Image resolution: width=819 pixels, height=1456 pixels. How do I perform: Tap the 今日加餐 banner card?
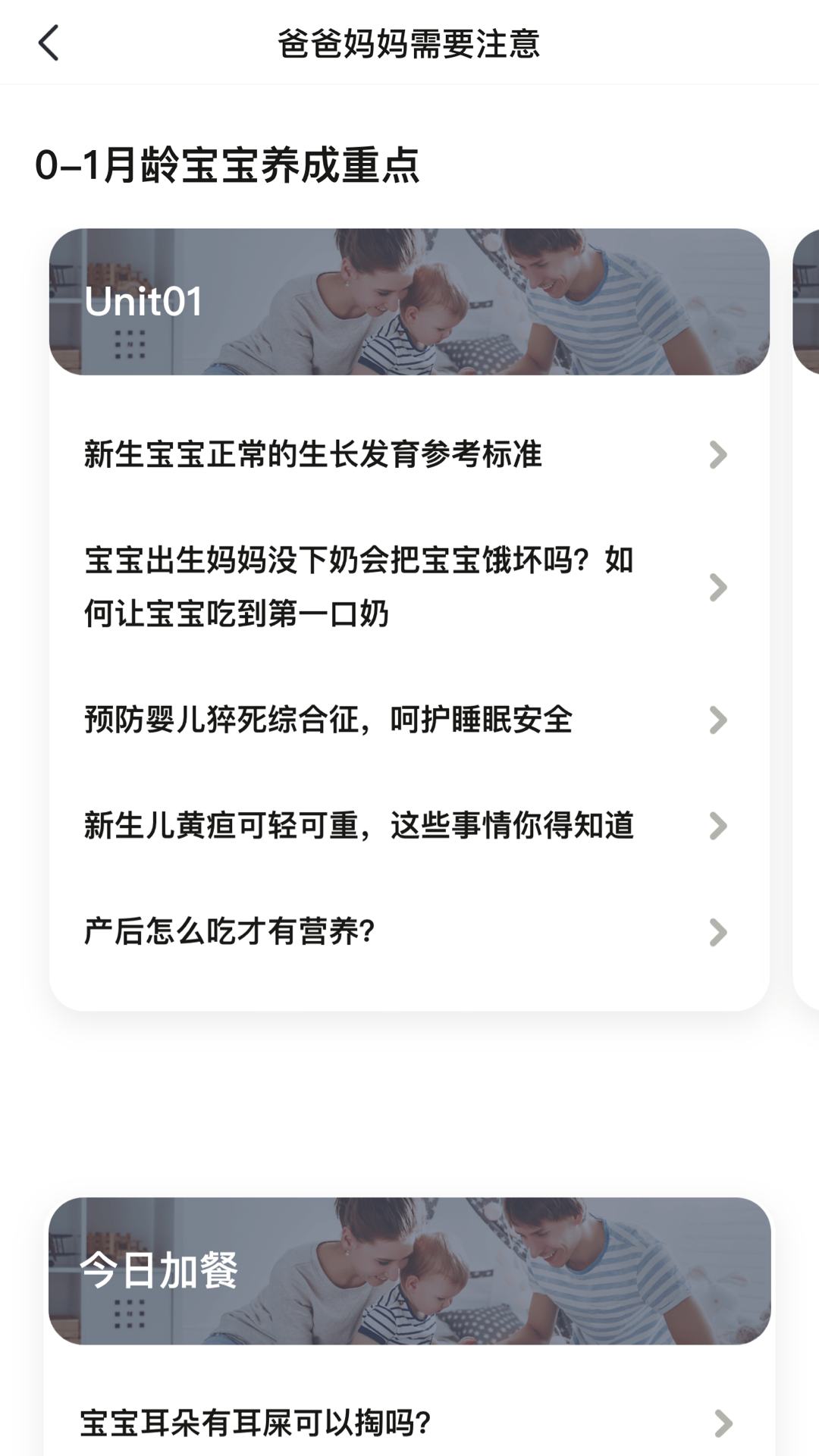(409, 1271)
